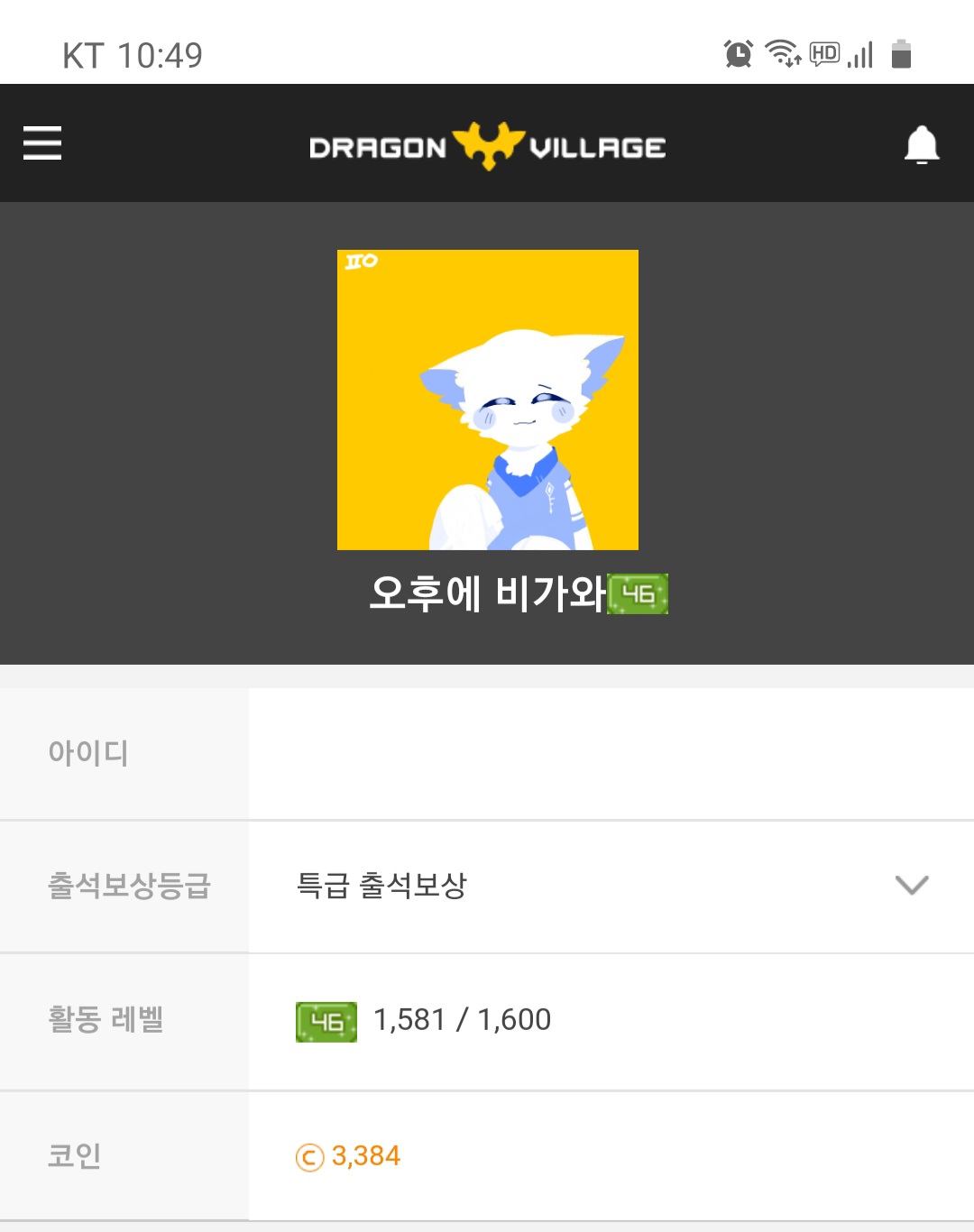974x1232 pixels.
Task: Open the hamburger drawer menu
Action: click(x=42, y=143)
